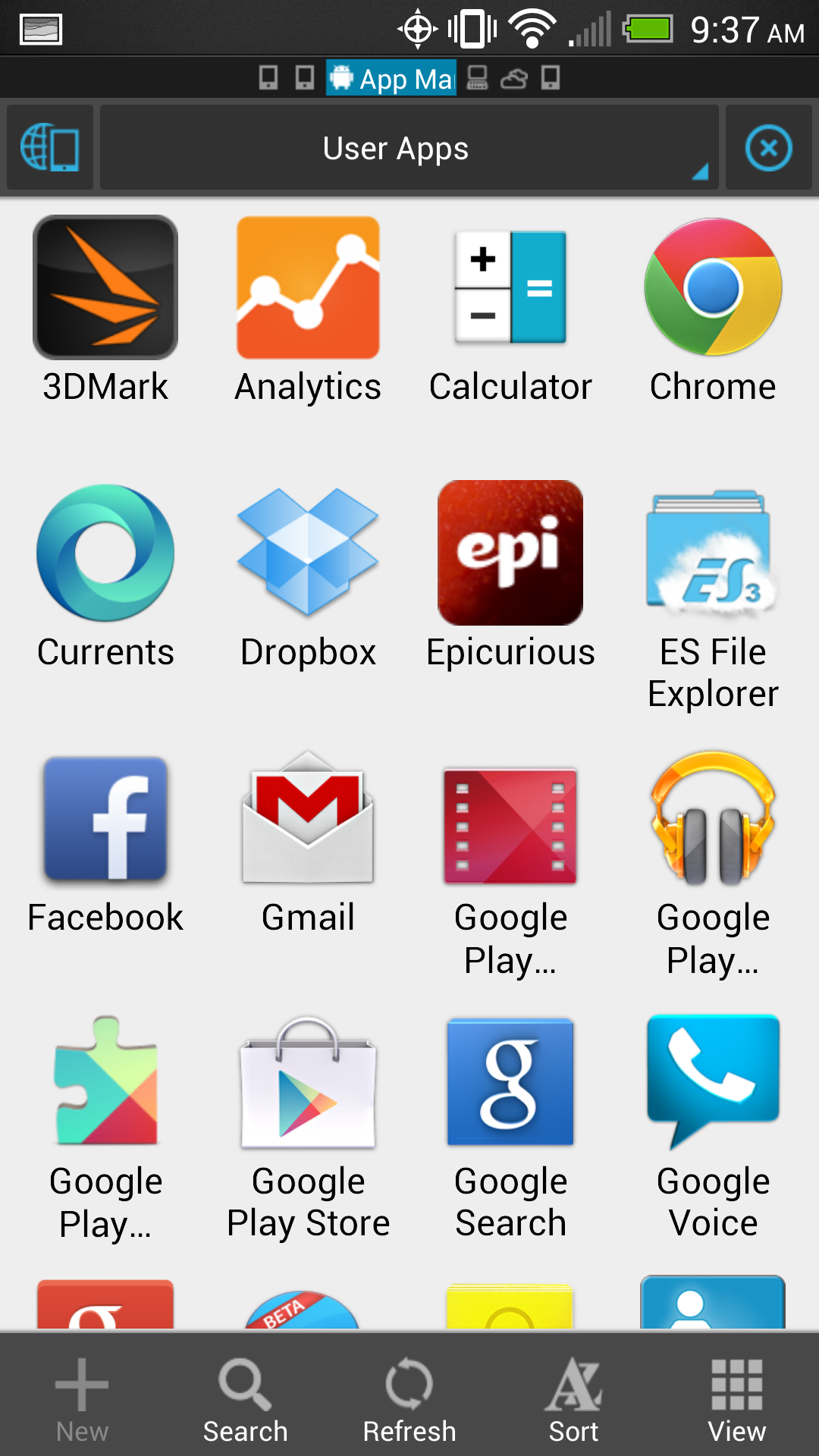Open the Google Voice app icon
Image resolution: width=819 pixels, height=1456 pixels.
point(713,1081)
